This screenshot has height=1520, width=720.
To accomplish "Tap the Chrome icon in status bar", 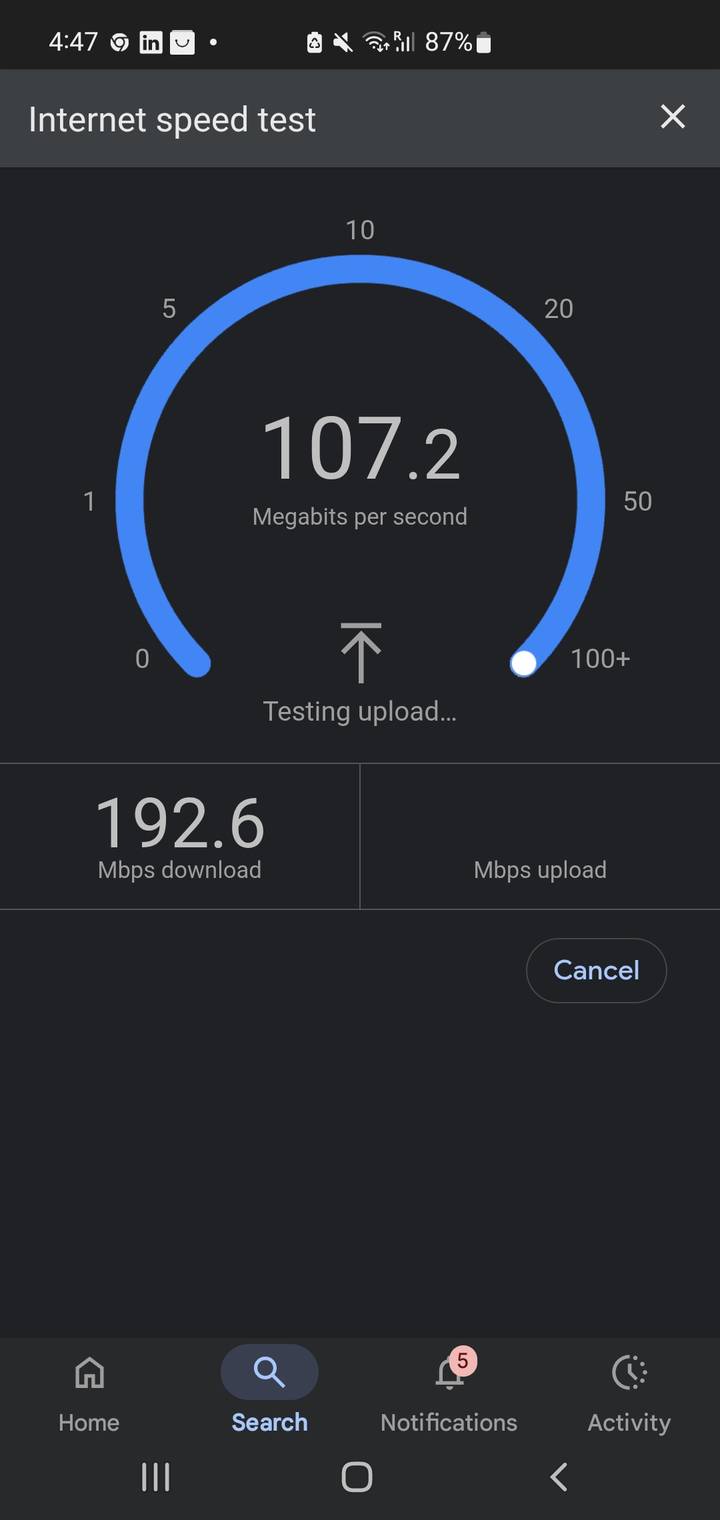I will coord(119,42).
